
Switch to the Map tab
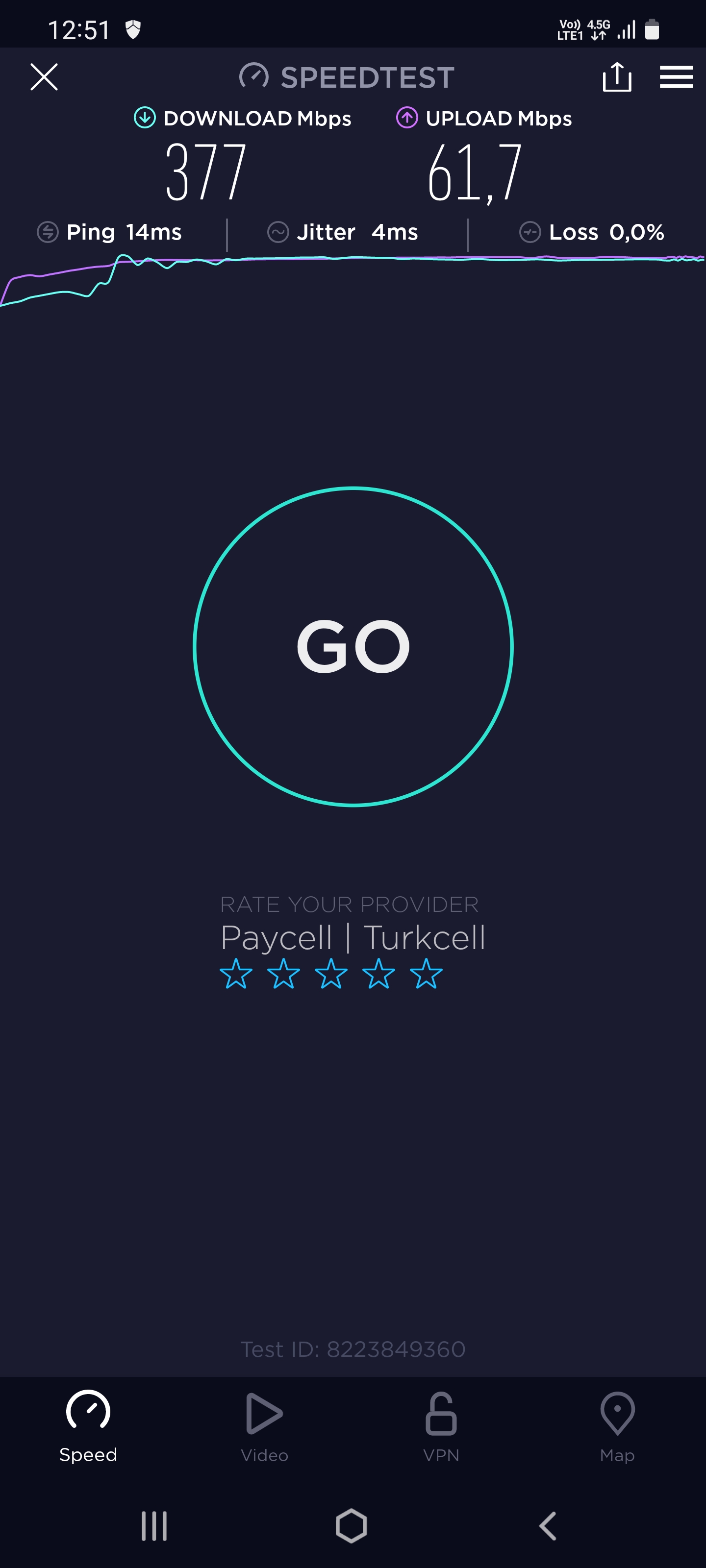pos(617,1427)
